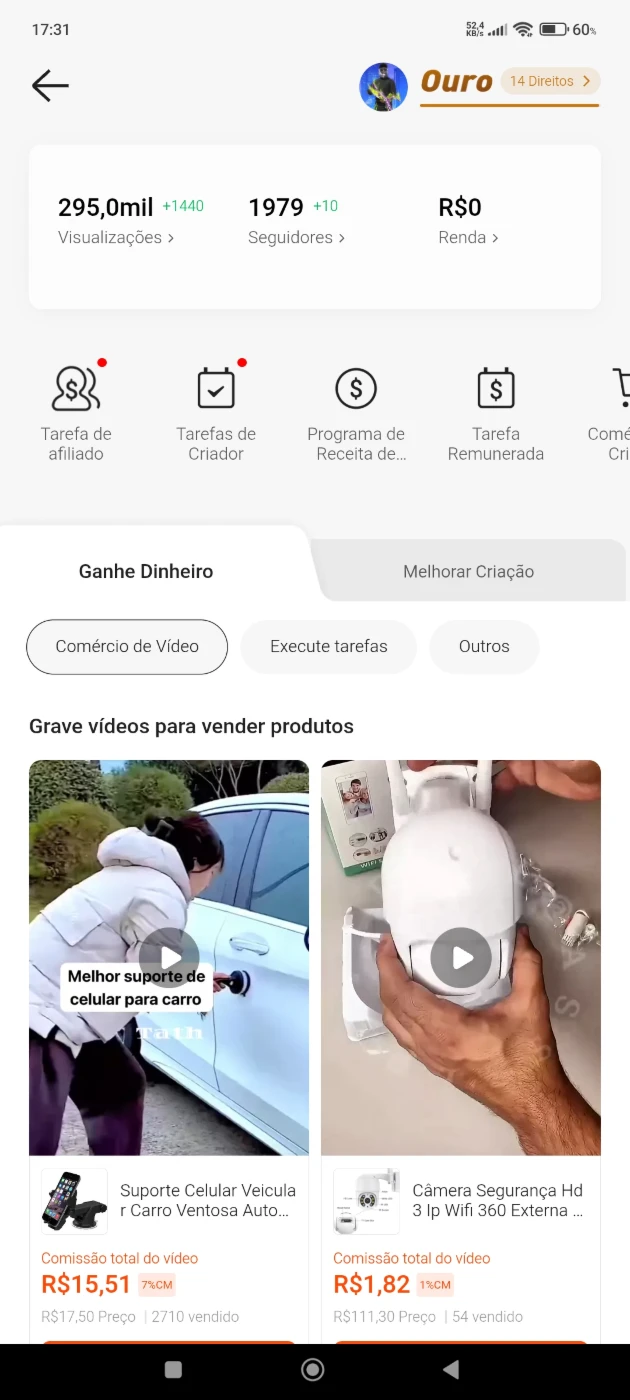Select the Outros chip

click(x=484, y=646)
